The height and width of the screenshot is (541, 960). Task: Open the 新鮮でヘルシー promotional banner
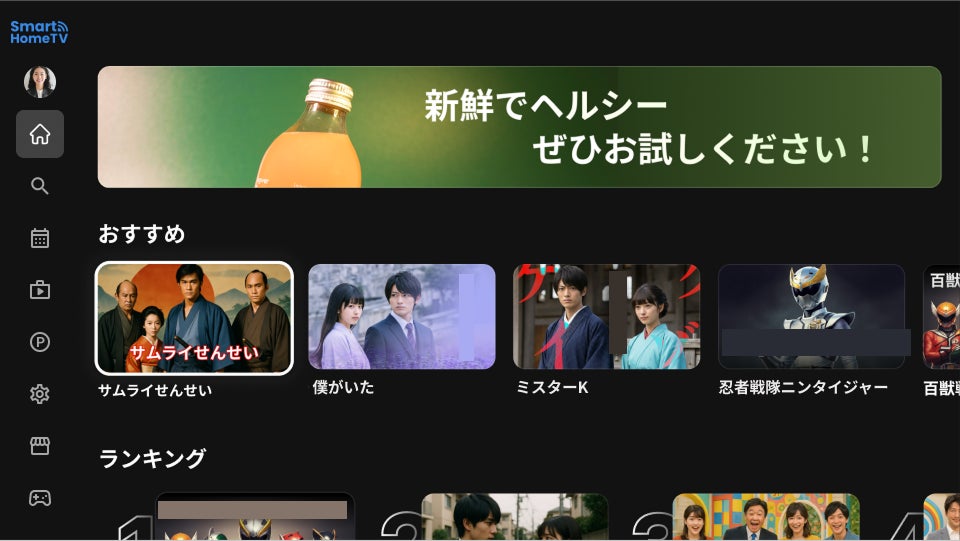519,127
